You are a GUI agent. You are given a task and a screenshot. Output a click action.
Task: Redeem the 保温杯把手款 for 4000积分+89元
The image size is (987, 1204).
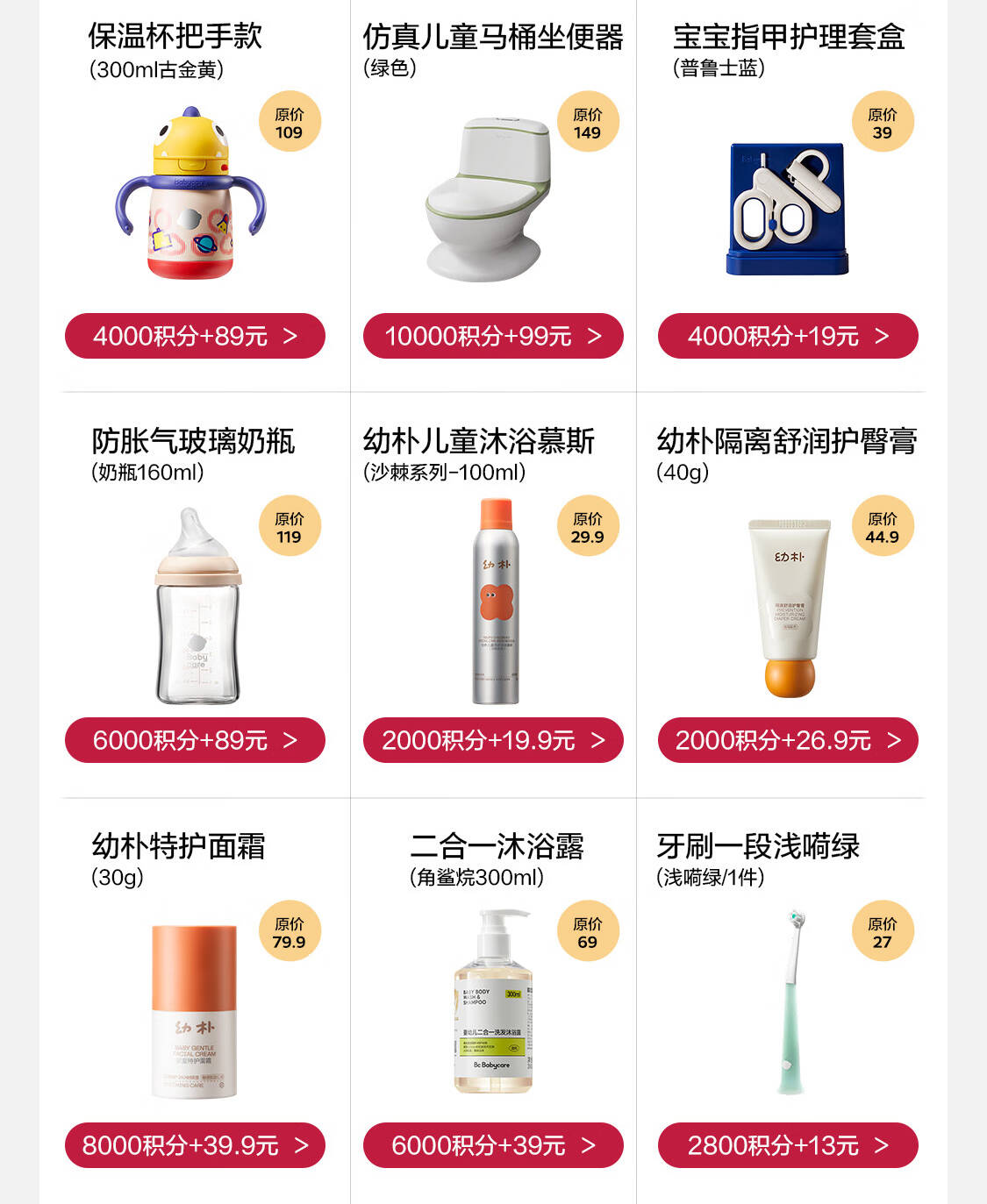[195, 336]
